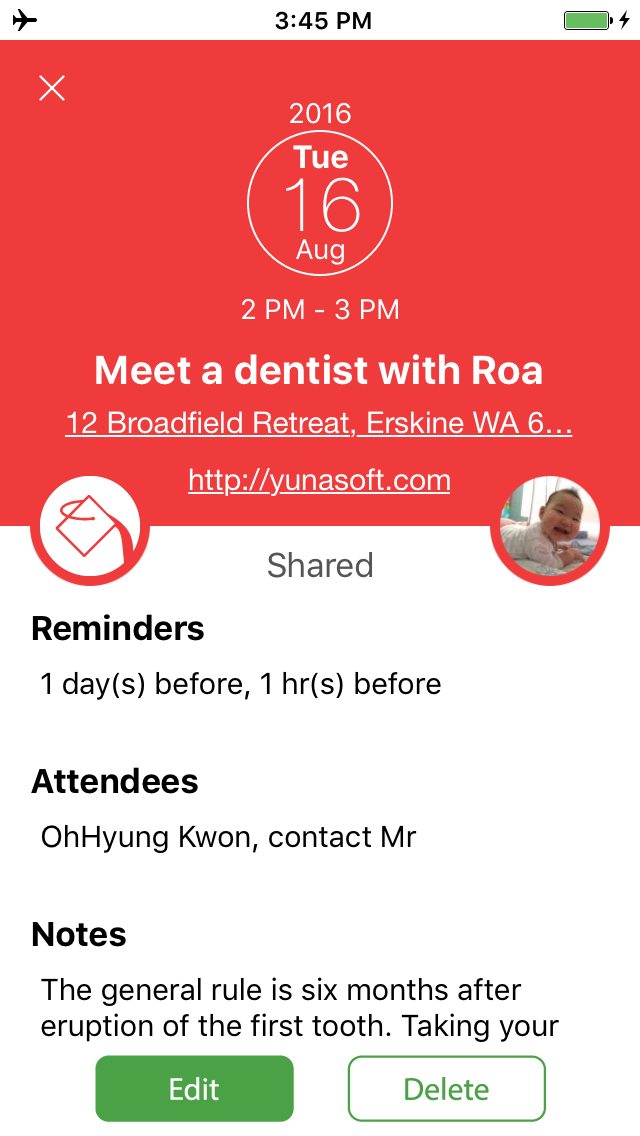Open the 12 Broadfield Retreat address link
This screenshot has height=1136, width=640.
319,423
